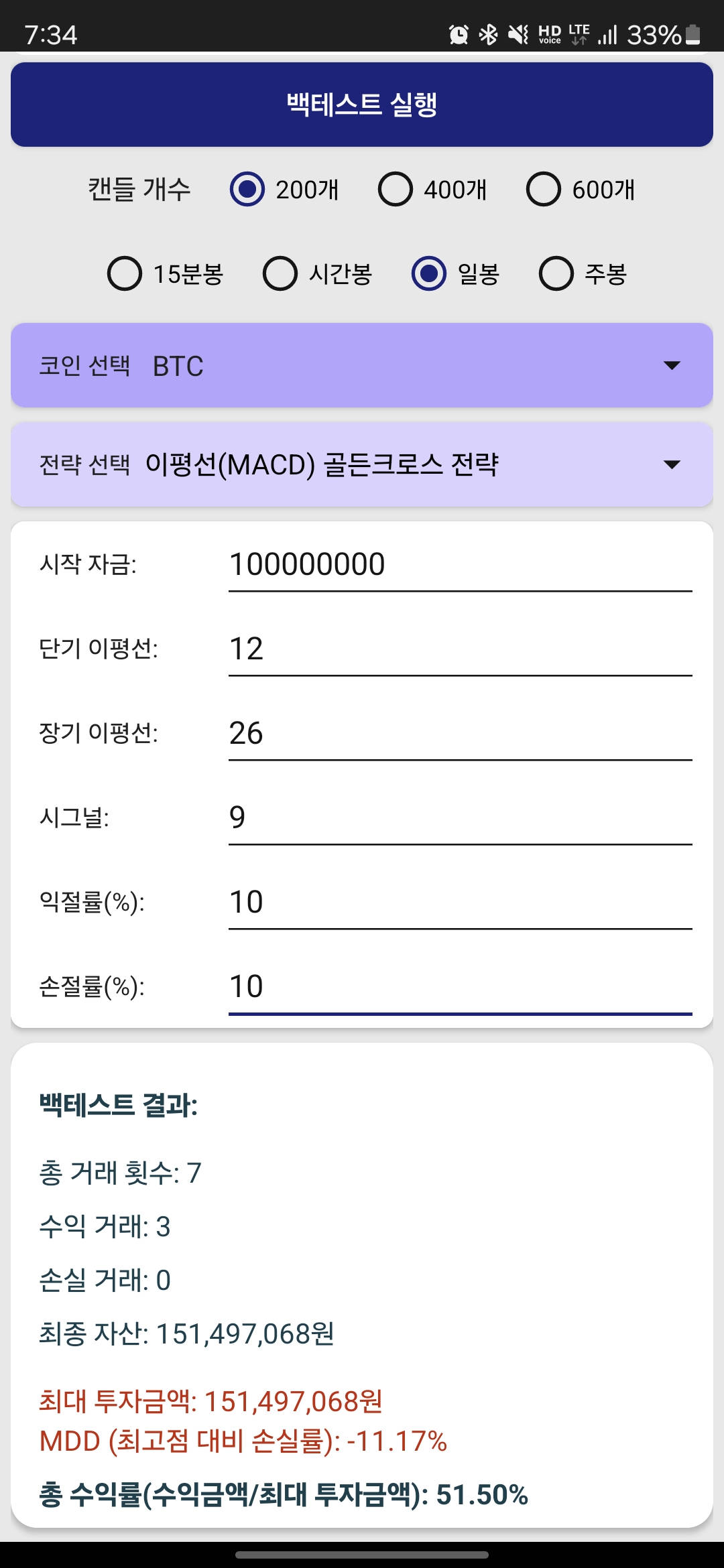Choose the 일봉 timeframe
Viewport: 724px width, 1568px height.
point(429,273)
